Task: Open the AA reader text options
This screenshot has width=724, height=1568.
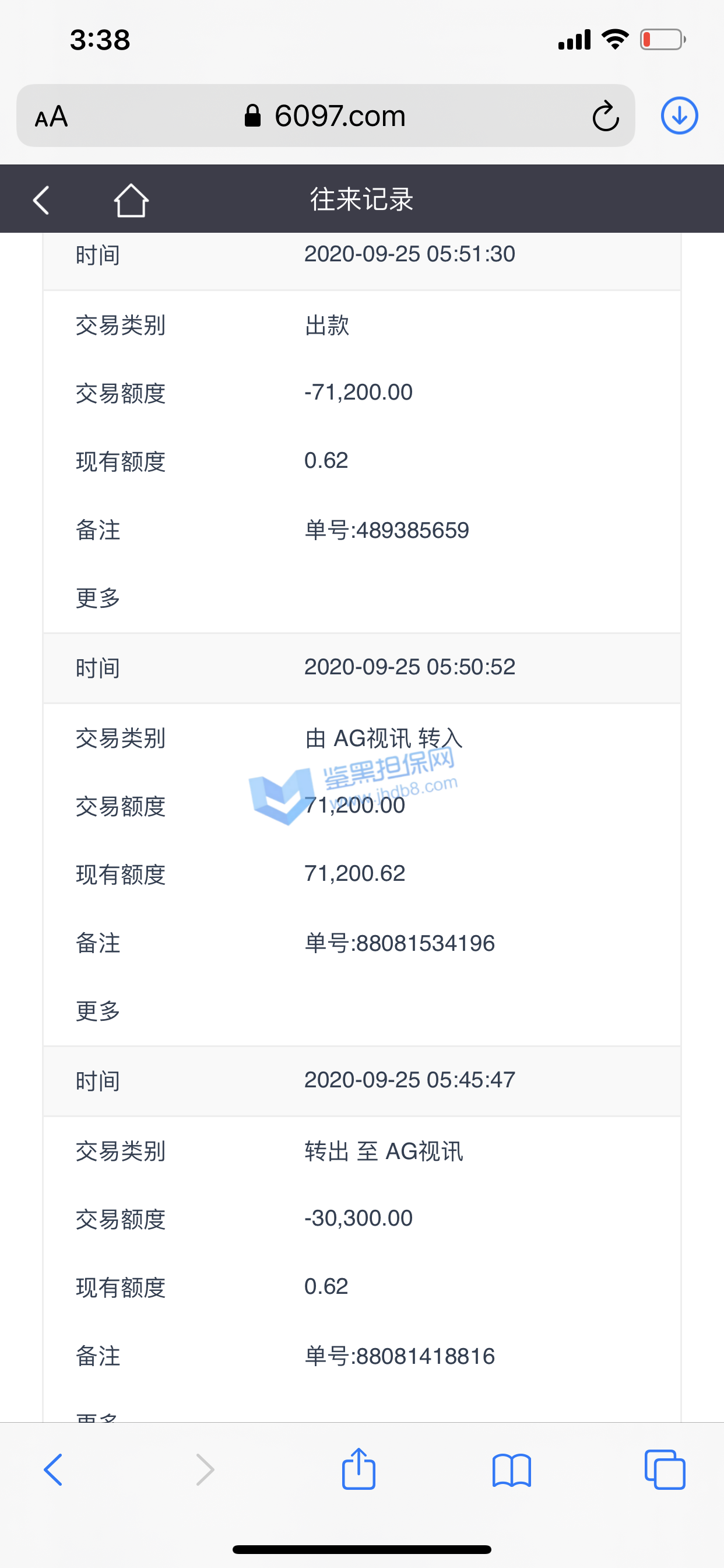Action: [51, 116]
